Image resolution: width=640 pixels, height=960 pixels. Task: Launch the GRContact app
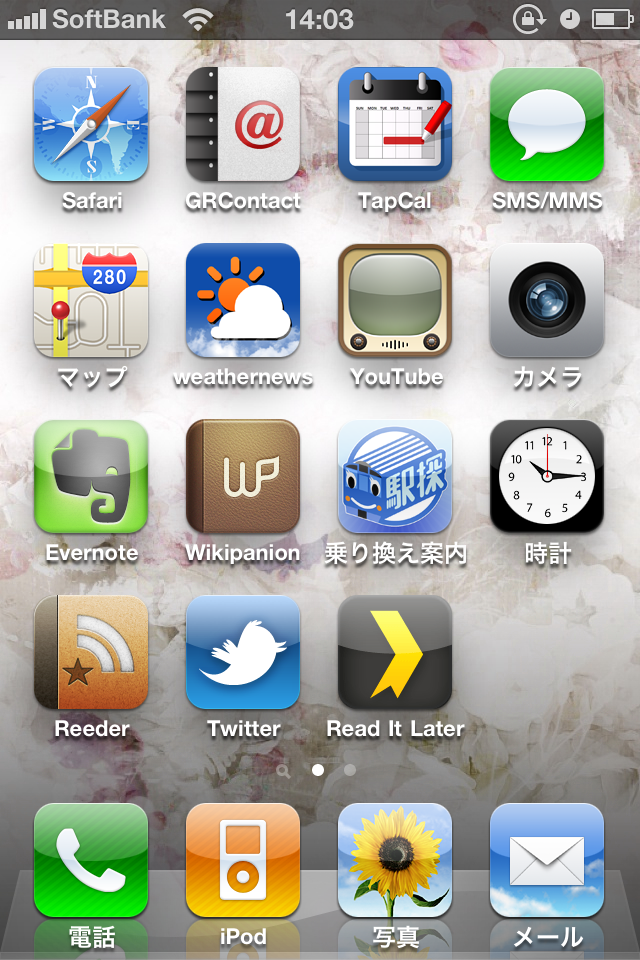coord(243,125)
